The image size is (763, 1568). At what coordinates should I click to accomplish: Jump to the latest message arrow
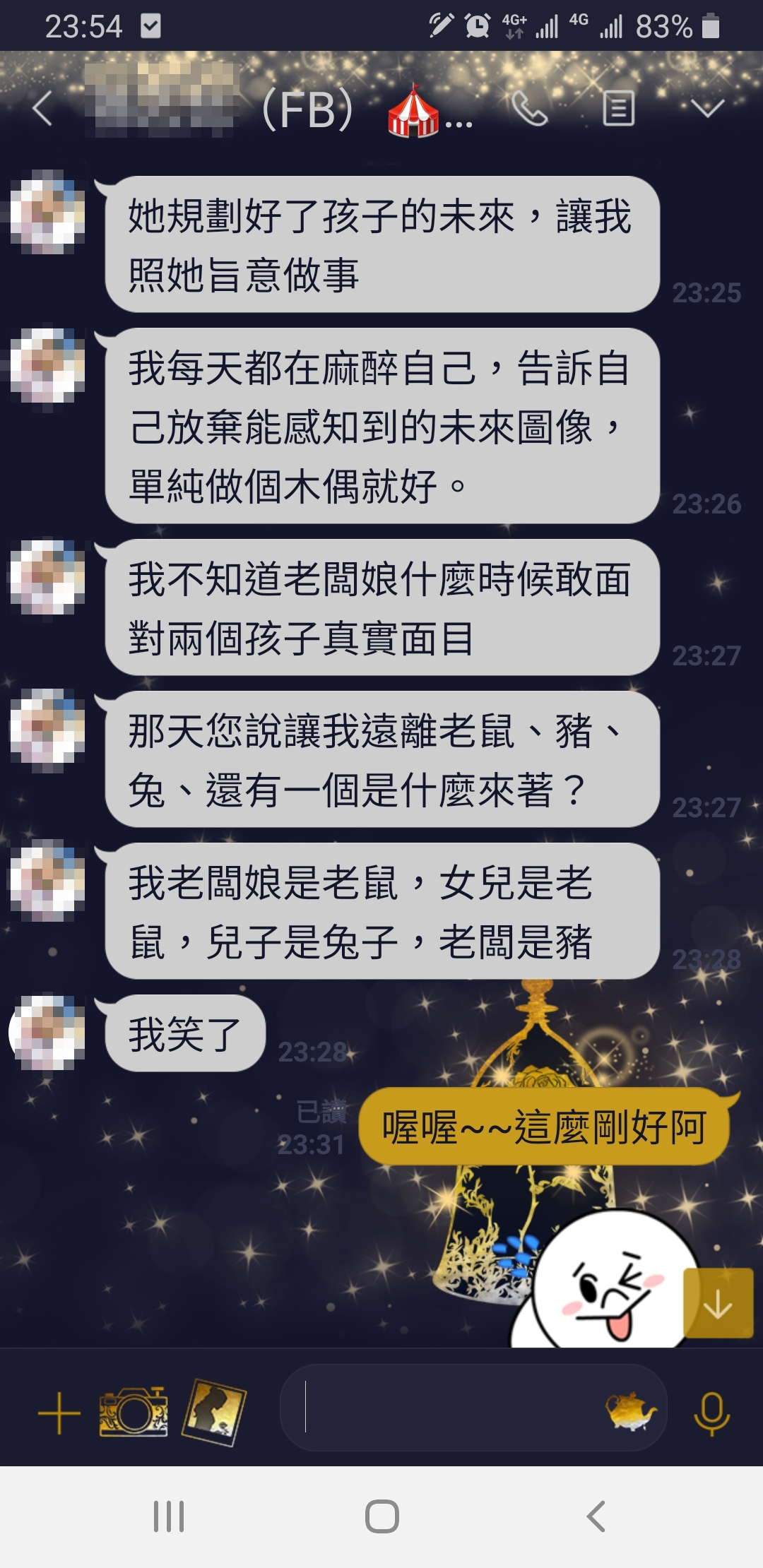click(718, 1303)
